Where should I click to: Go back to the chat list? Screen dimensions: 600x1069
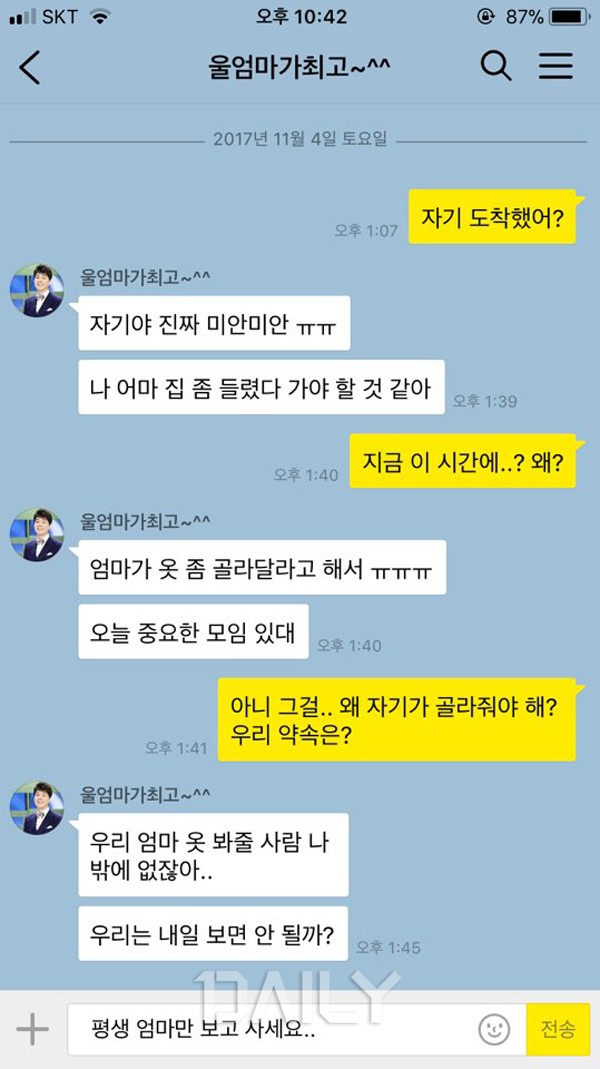pyautogui.click(x=30, y=67)
